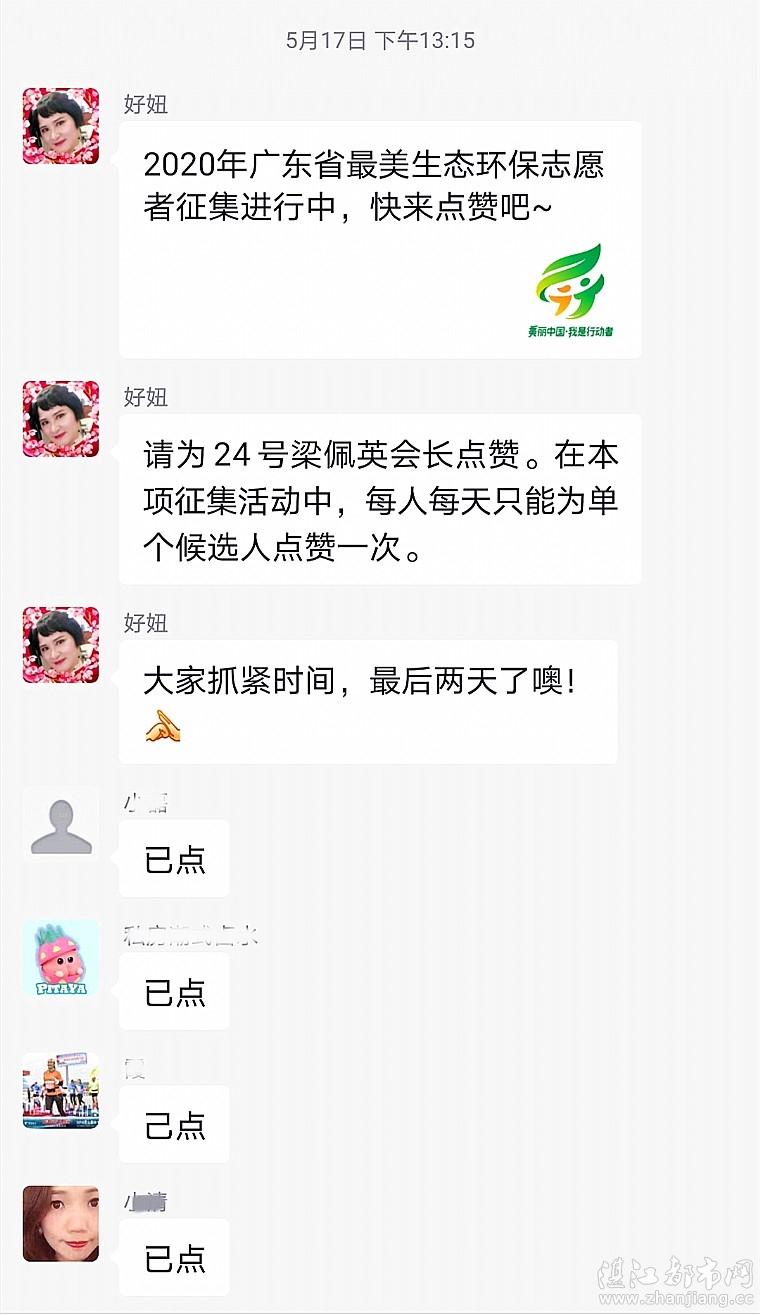Tap the pink Pitaya avatar
This screenshot has width=760, height=1315.
[61, 958]
